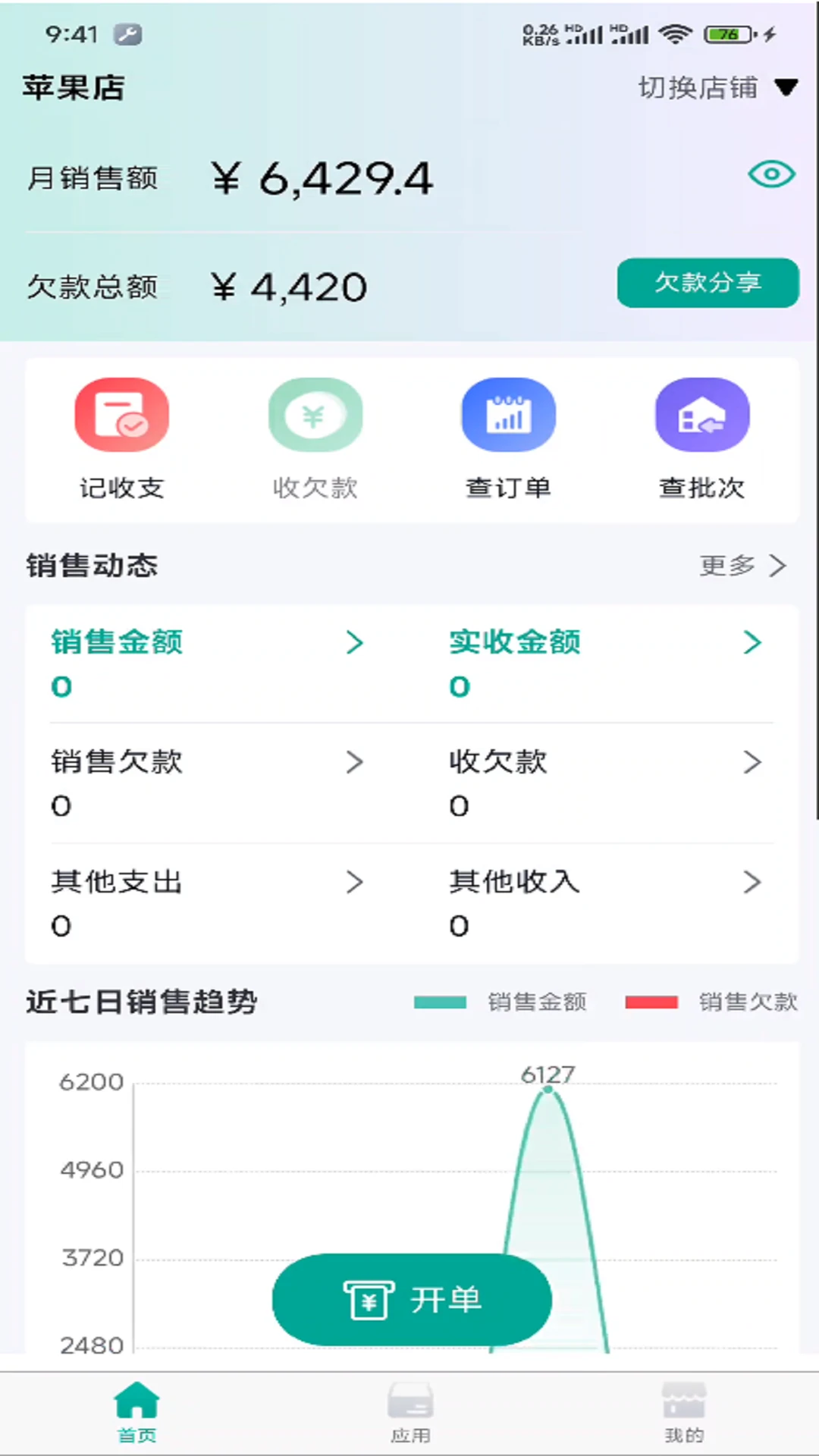Expand 销售欠款 details via its chevron
Screen dimensions: 819x1456
pyautogui.click(x=355, y=762)
